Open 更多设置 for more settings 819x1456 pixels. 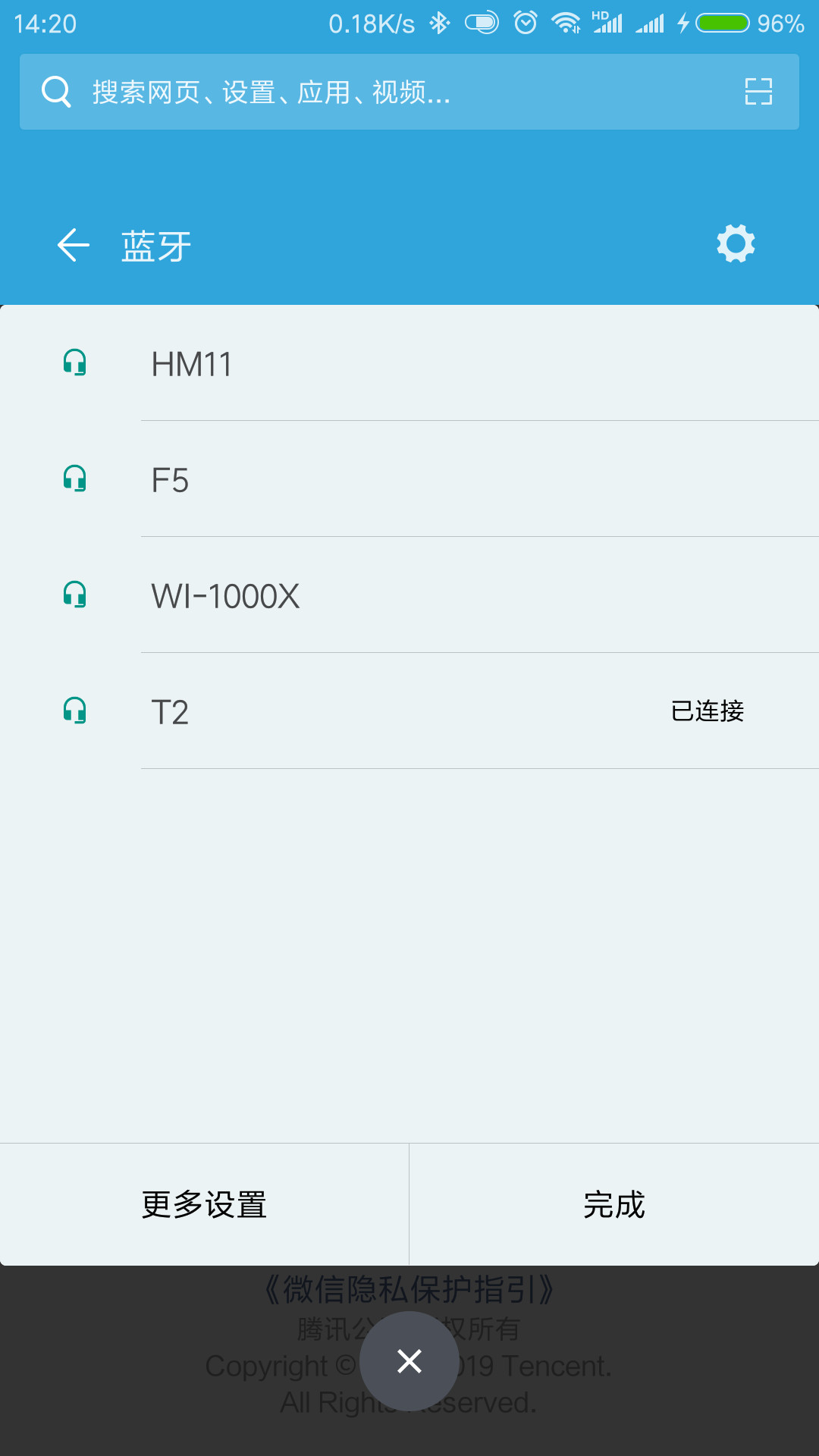coord(204,1204)
